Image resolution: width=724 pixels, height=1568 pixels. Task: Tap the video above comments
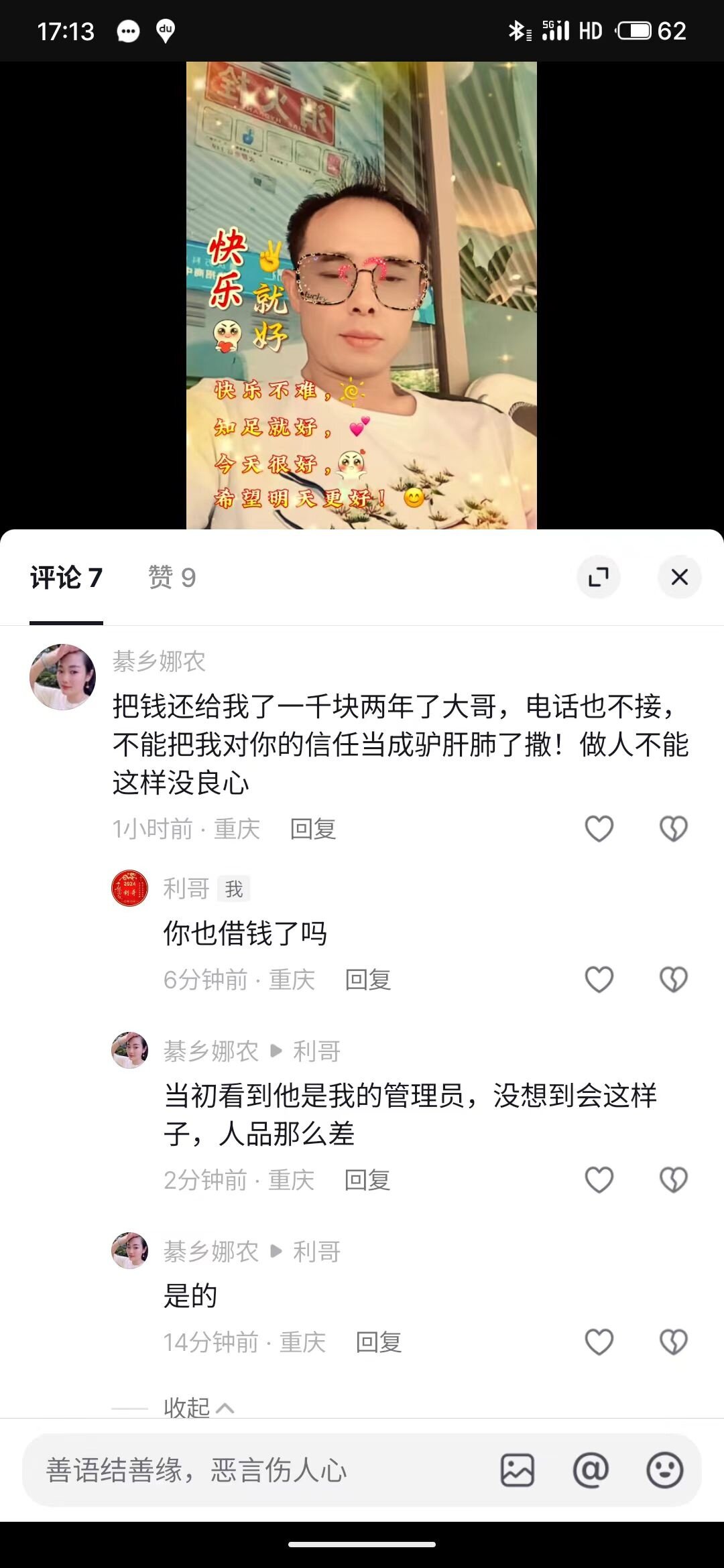361,295
